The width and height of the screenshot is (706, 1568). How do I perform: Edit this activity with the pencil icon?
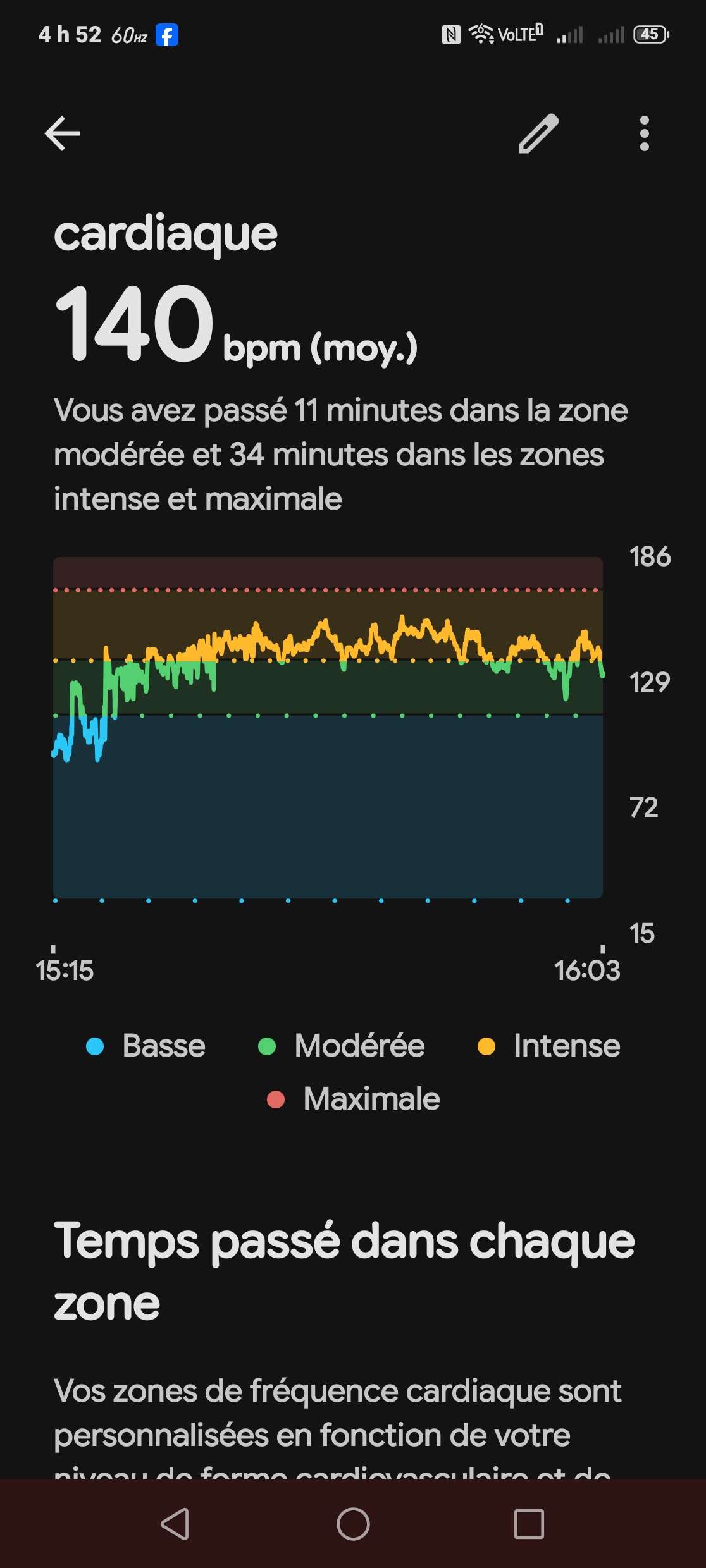[538, 133]
